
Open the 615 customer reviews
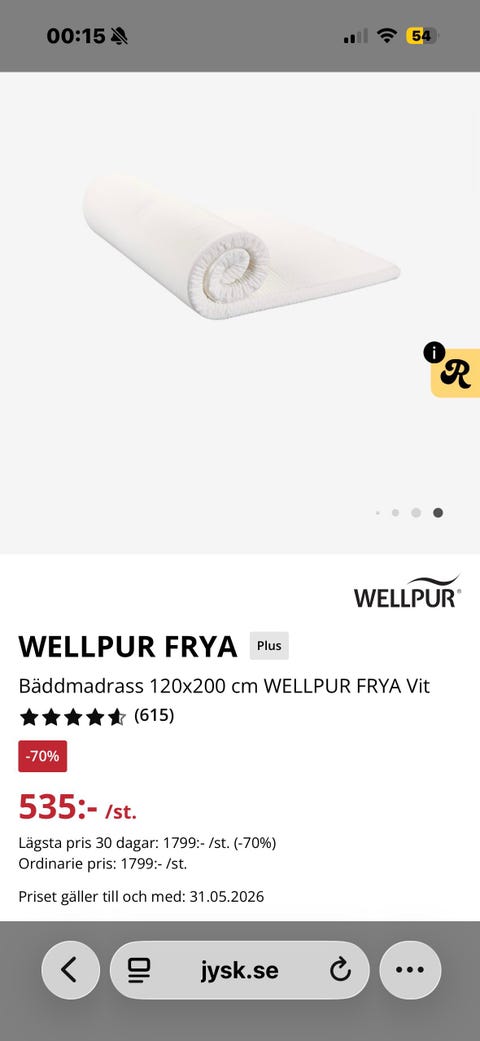click(x=154, y=716)
